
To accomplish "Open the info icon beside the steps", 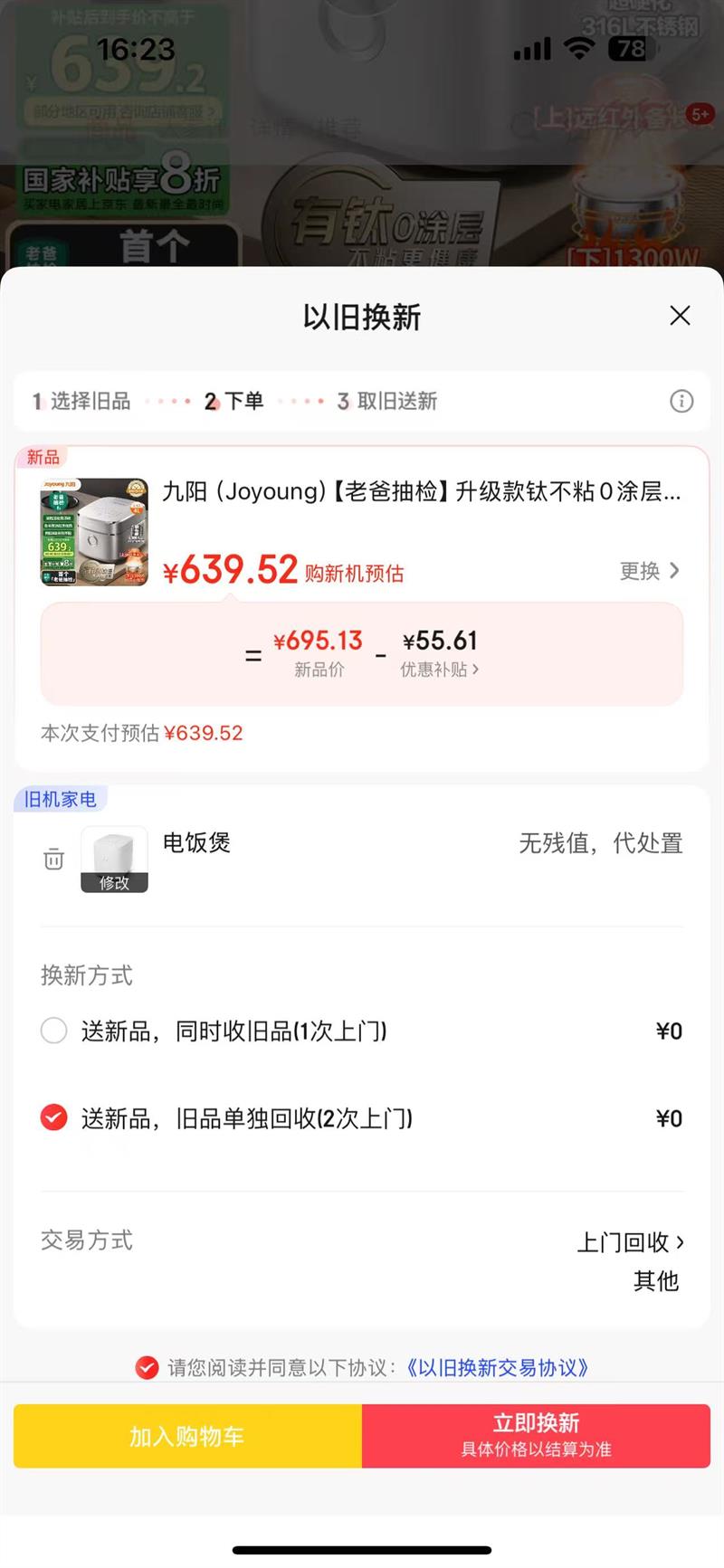I will tap(681, 401).
